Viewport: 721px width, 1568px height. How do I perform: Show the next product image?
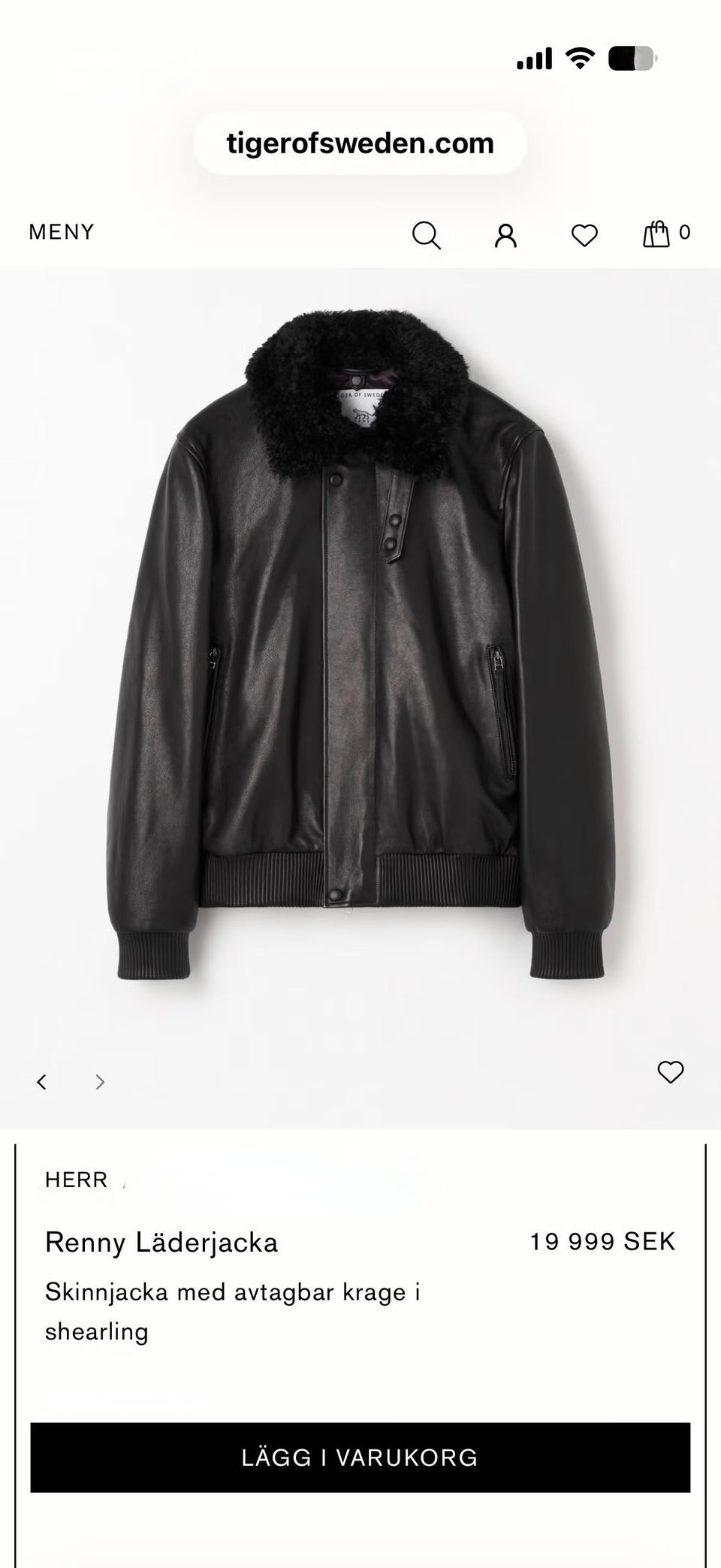[x=100, y=1082]
